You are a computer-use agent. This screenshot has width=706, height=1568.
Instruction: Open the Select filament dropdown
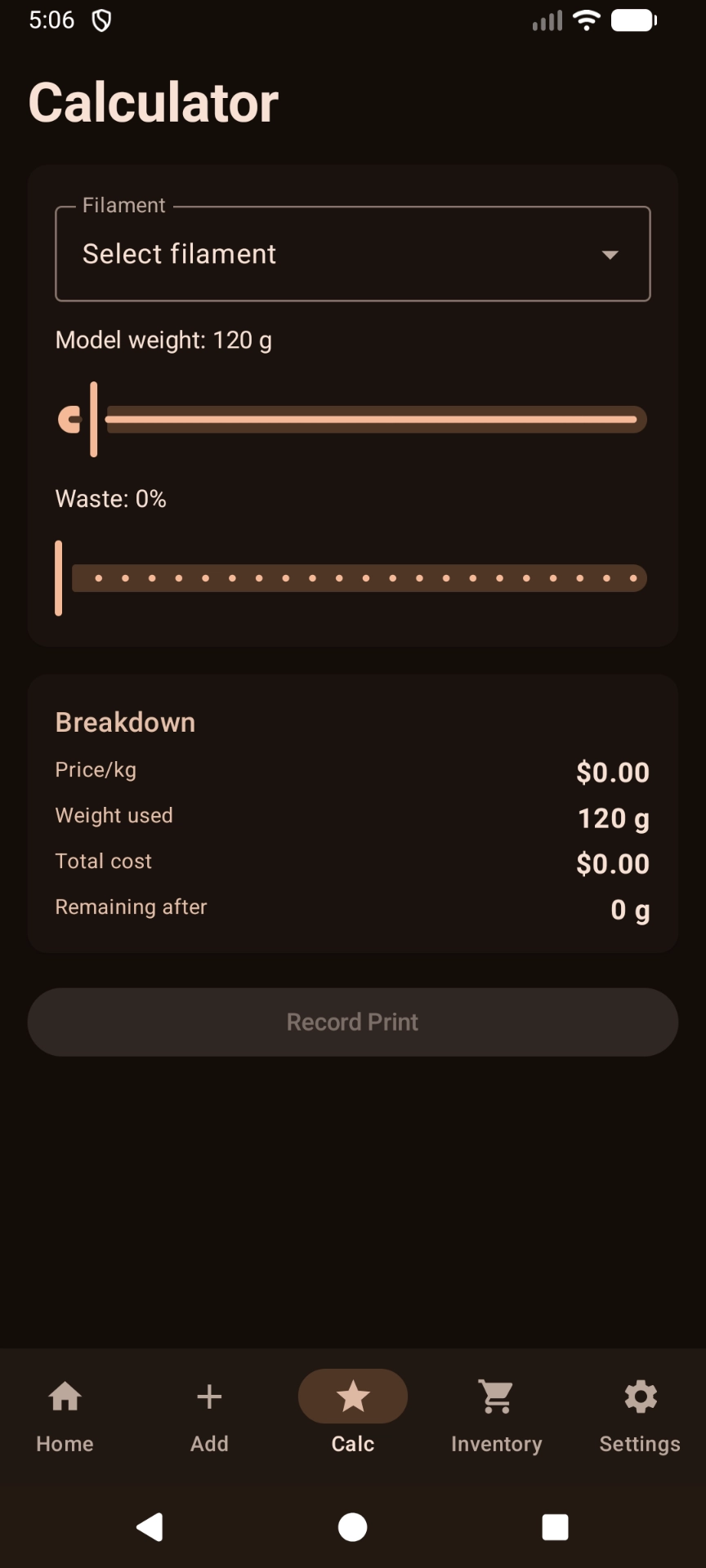coord(352,254)
